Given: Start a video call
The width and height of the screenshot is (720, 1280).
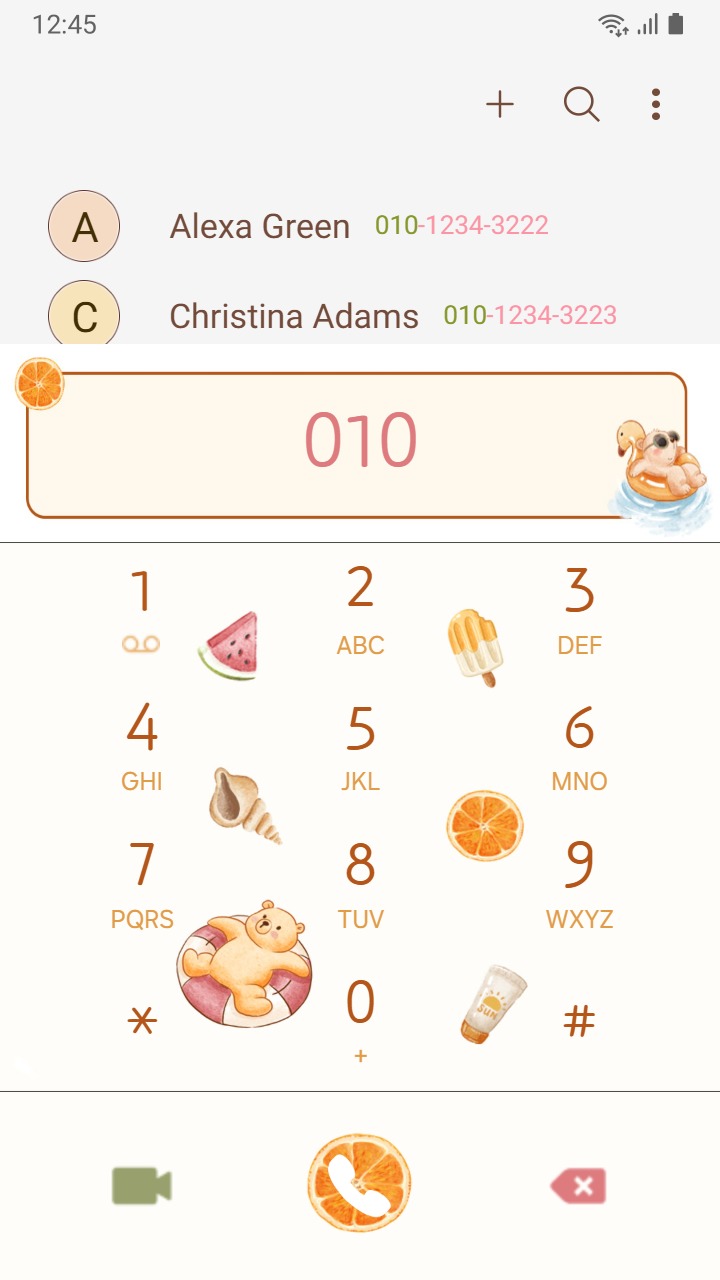Looking at the screenshot, I should click(x=142, y=1186).
